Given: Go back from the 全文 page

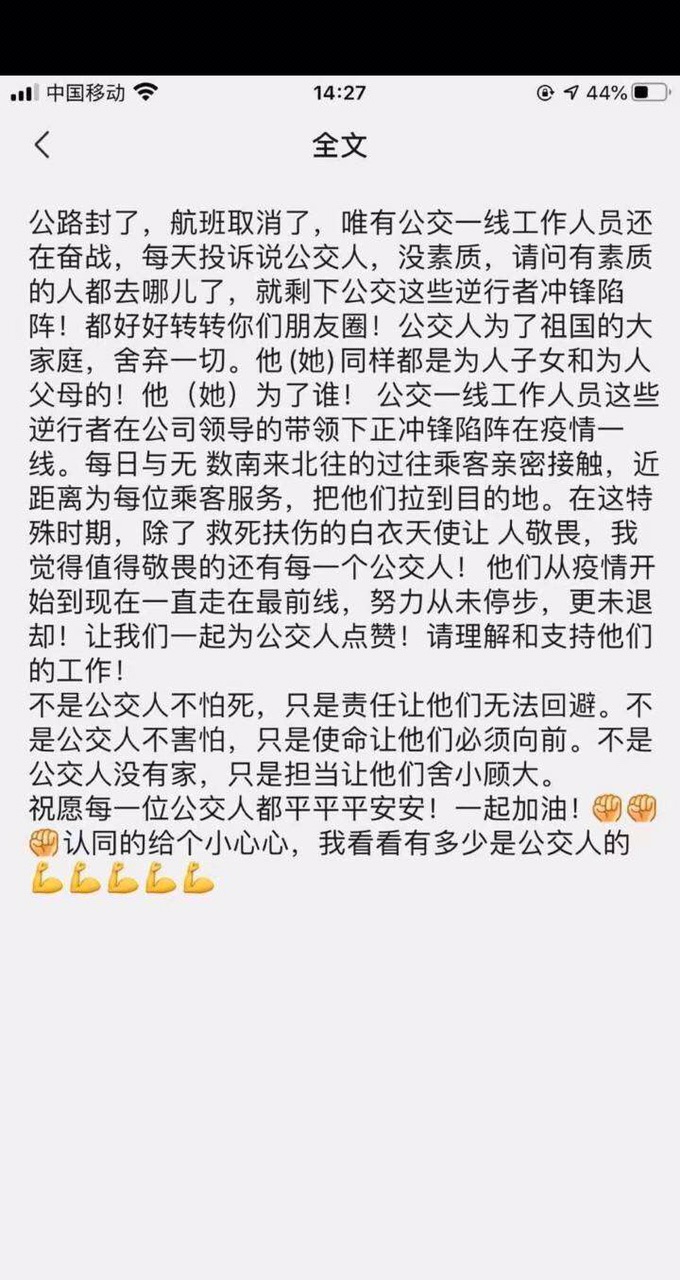Looking at the screenshot, I should pos(41,145).
